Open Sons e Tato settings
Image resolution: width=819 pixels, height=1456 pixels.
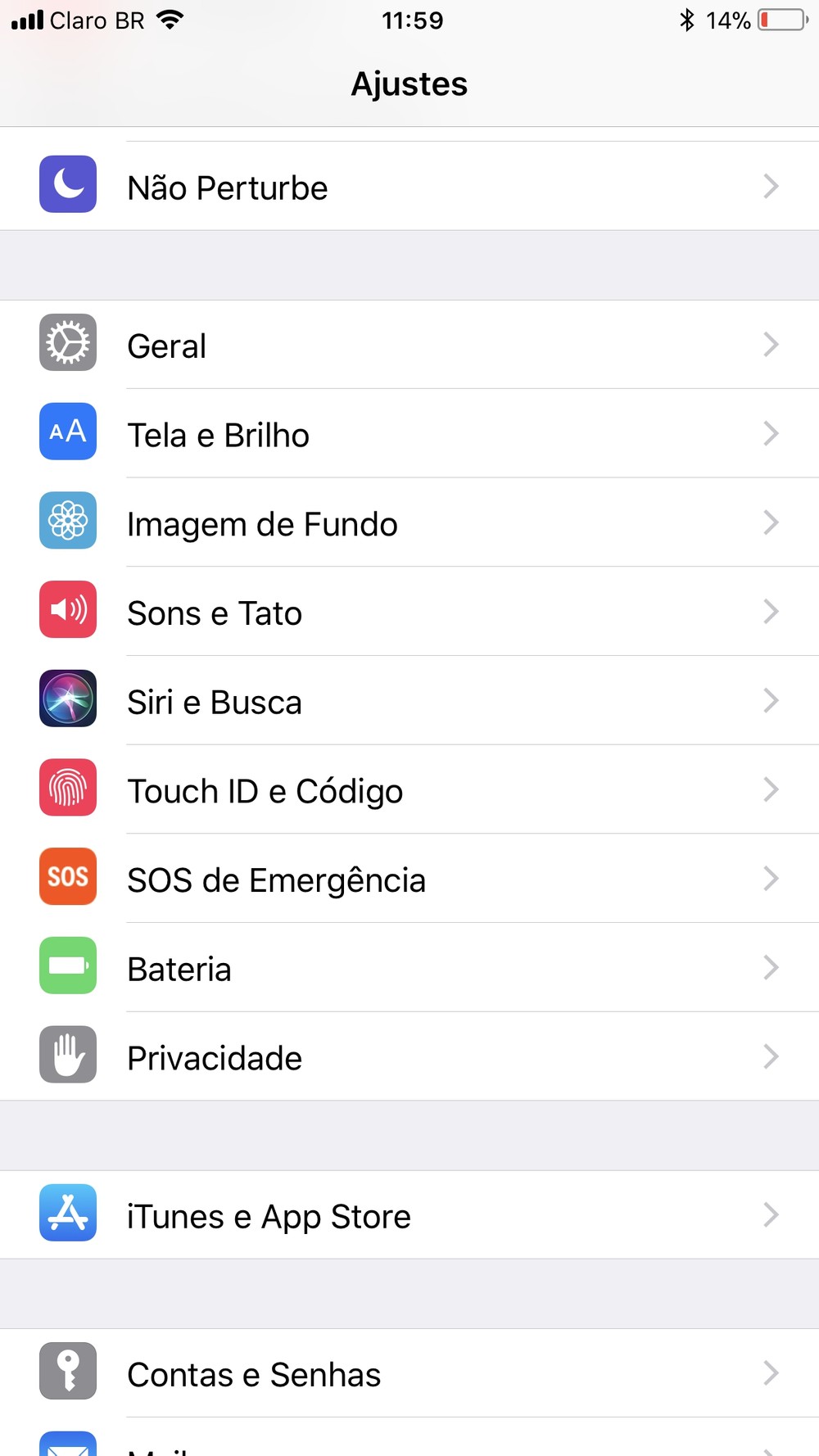(x=215, y=613)
